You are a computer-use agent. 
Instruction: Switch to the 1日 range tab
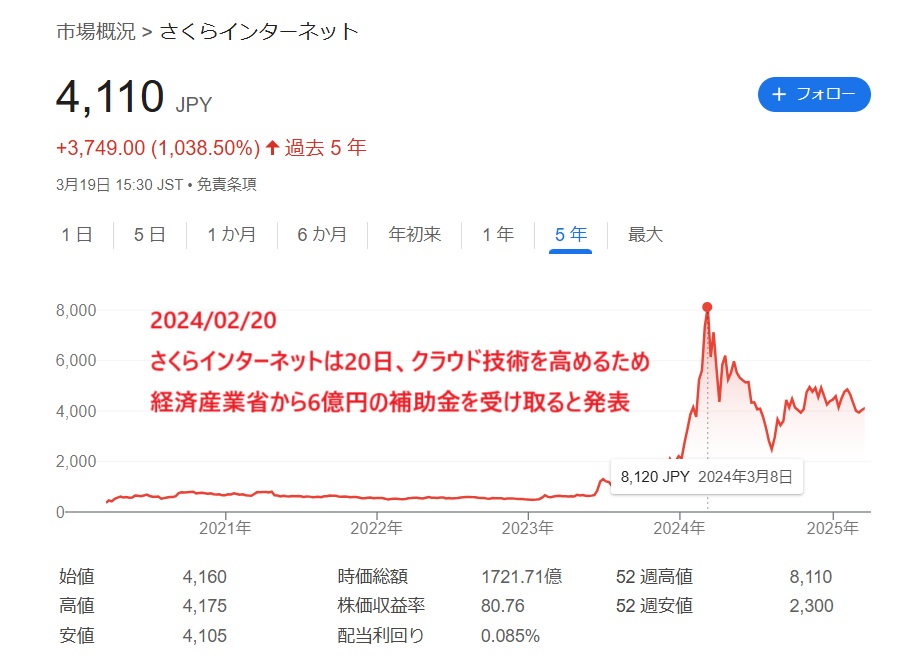[77, 235]
